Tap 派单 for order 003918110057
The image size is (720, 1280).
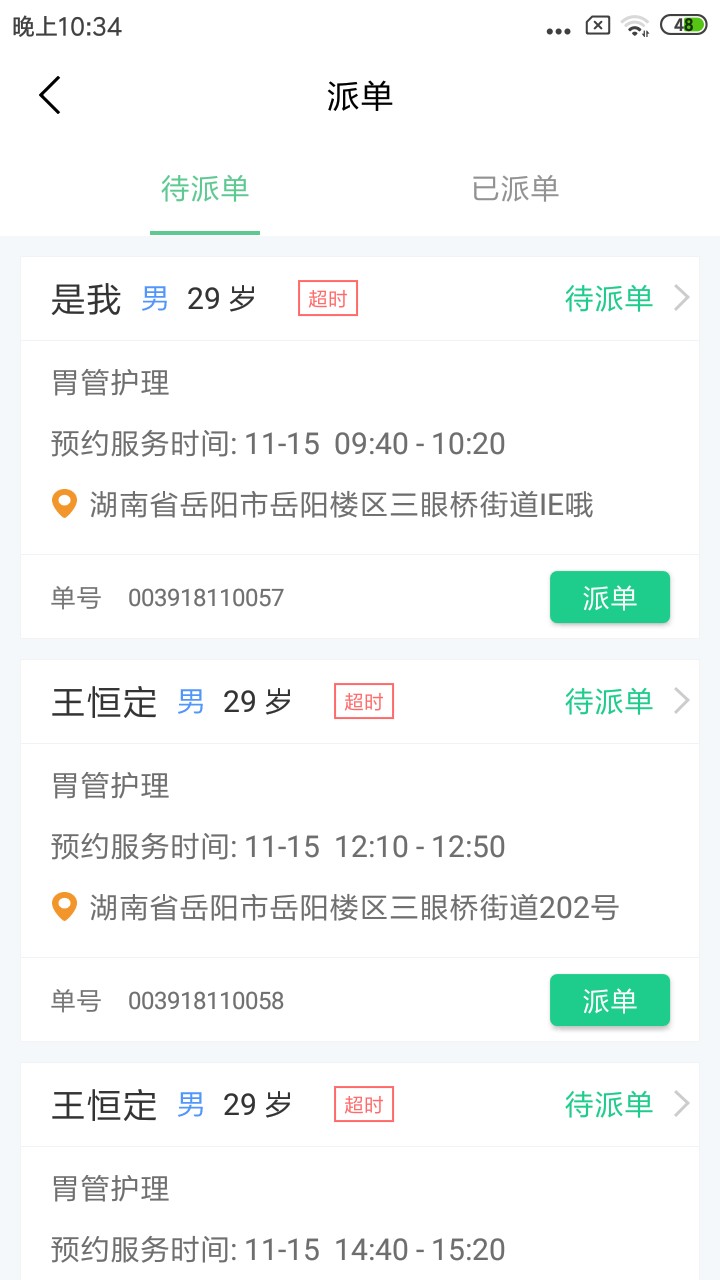coord(610,597)
